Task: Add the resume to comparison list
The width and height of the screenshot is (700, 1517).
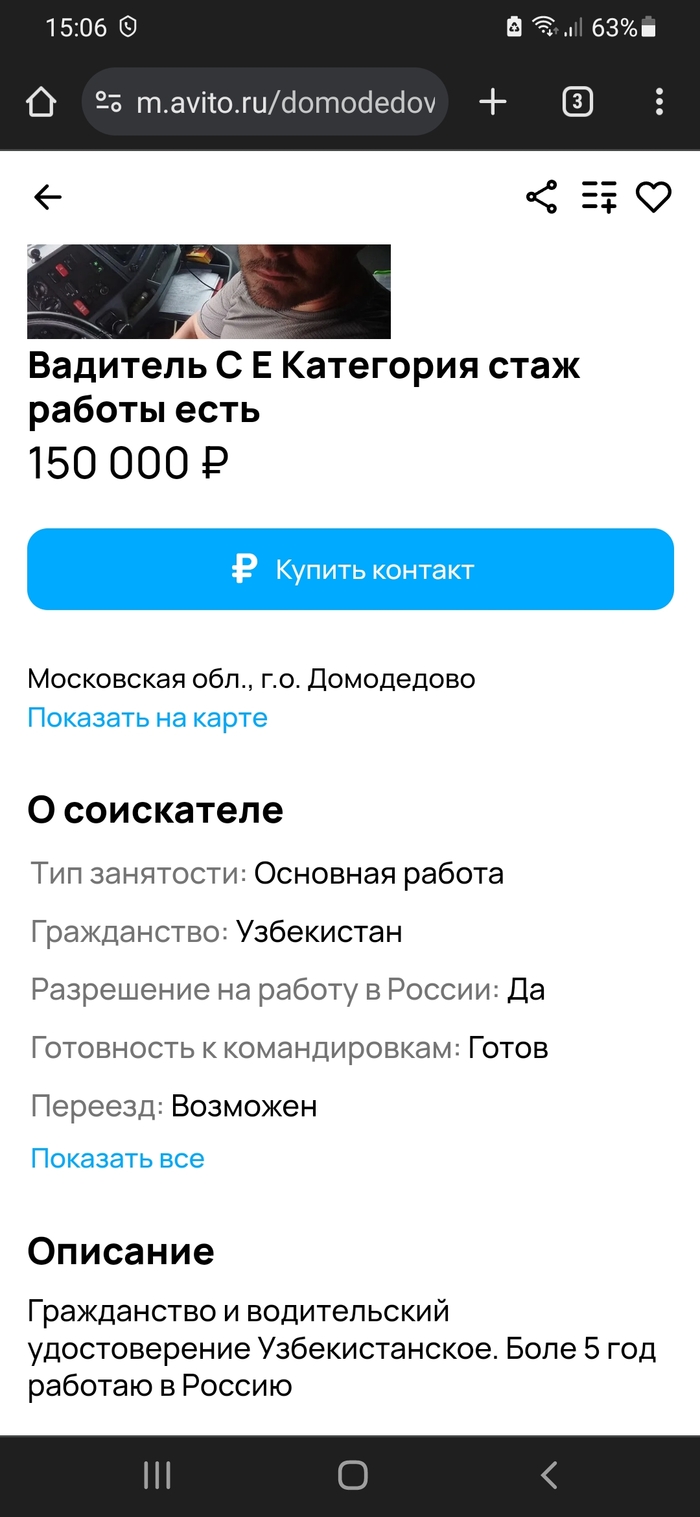Action: 599,197
